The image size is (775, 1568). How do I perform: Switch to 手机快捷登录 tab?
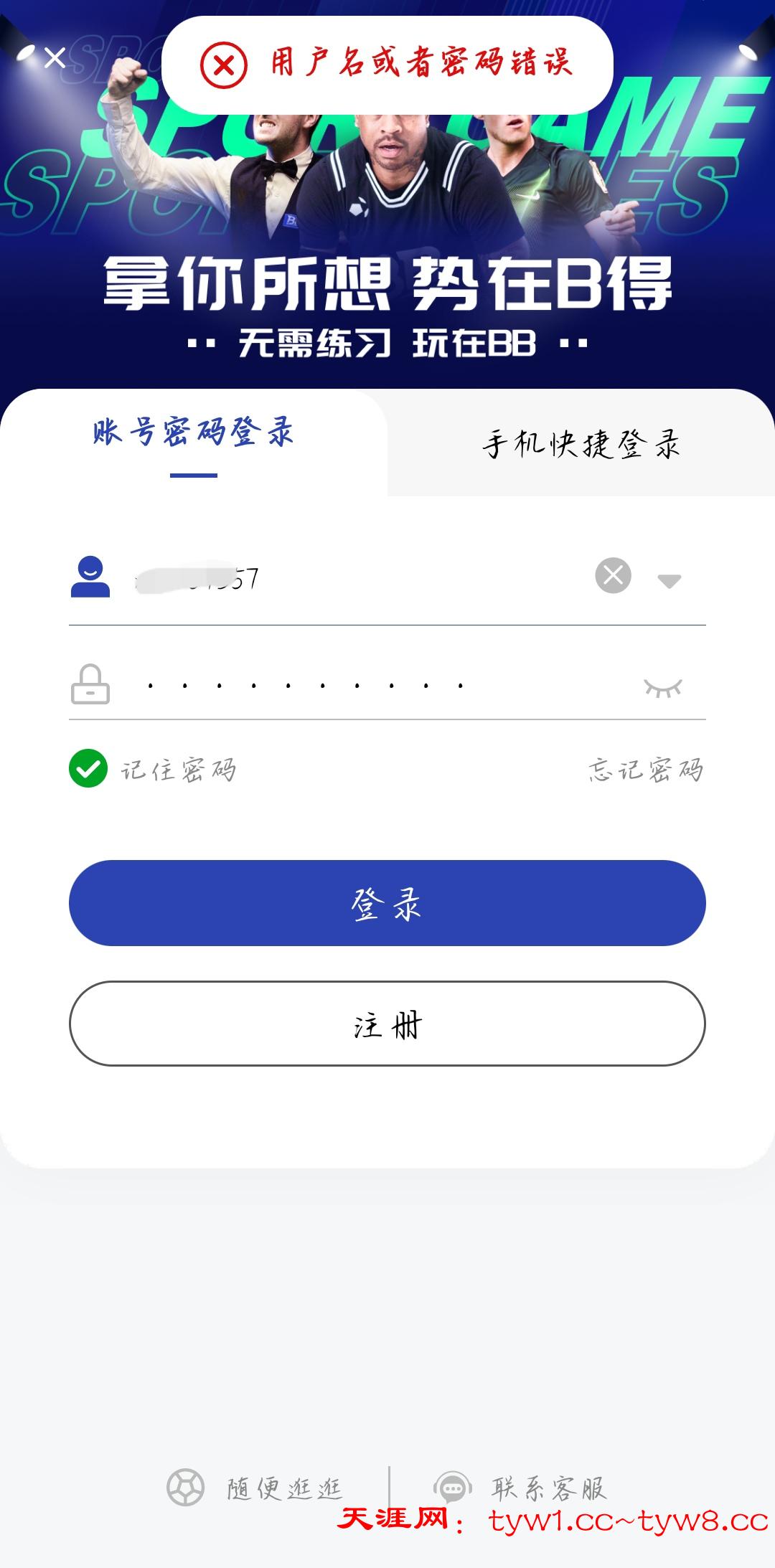pyautogui.click(x=581, y=444)
